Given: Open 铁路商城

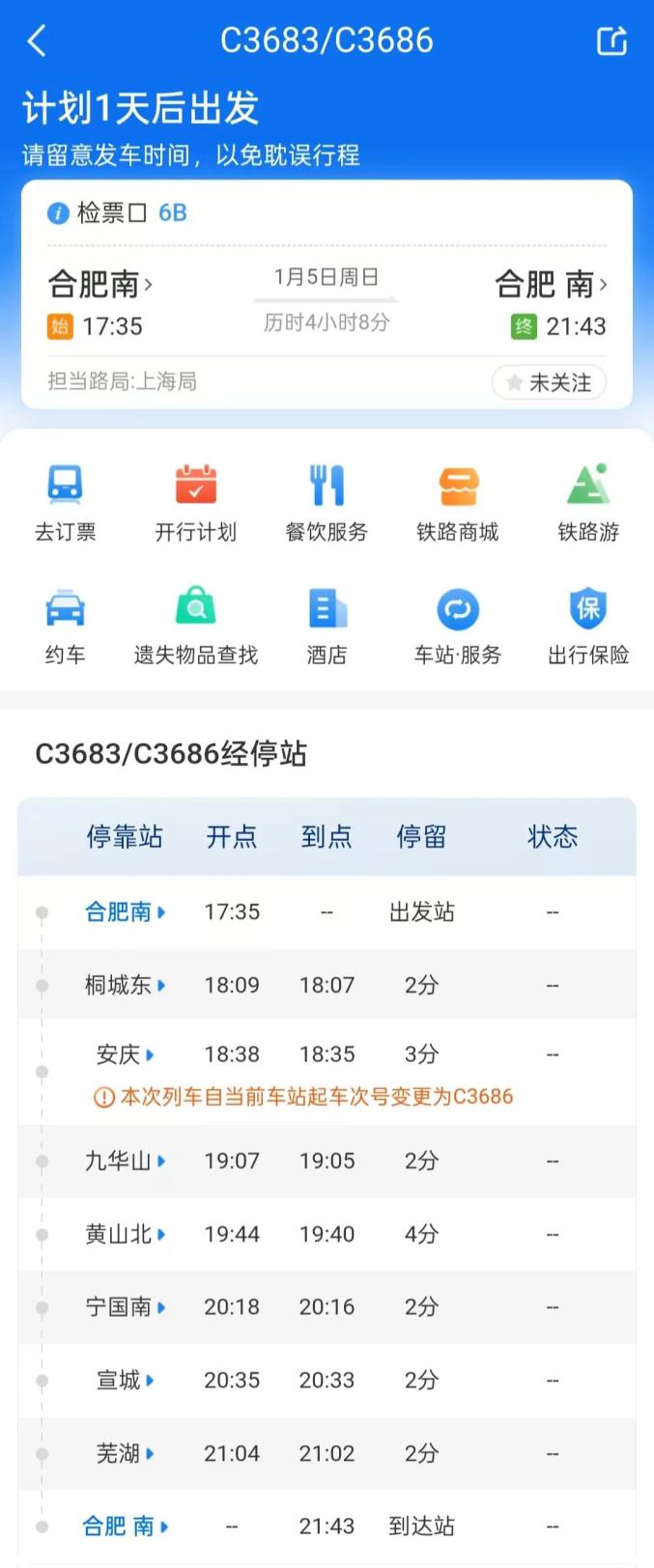Looking at the screenshot, I should (x=457, y=502).
